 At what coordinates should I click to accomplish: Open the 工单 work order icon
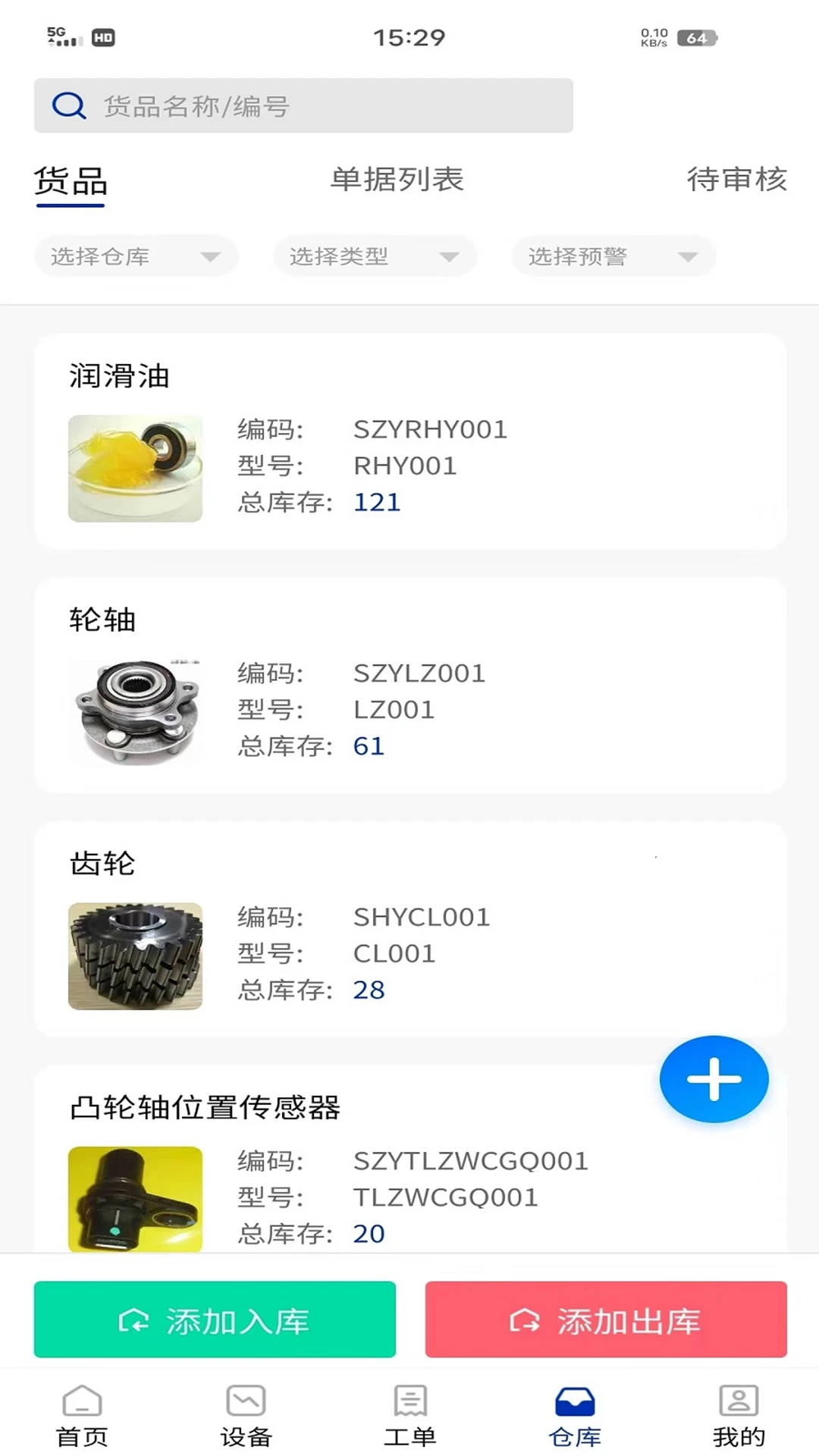point(409,1410)
